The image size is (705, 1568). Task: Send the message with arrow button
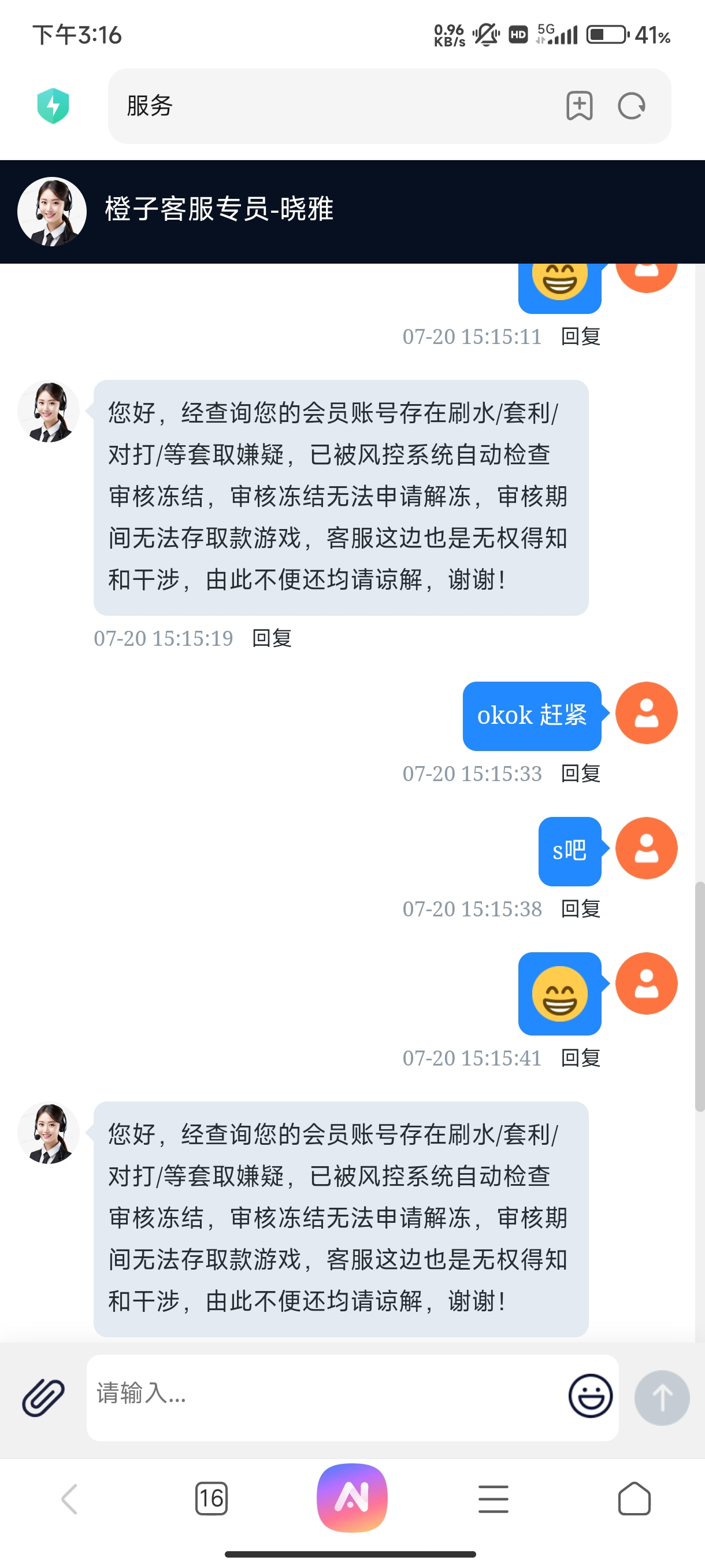[662, 1397]
